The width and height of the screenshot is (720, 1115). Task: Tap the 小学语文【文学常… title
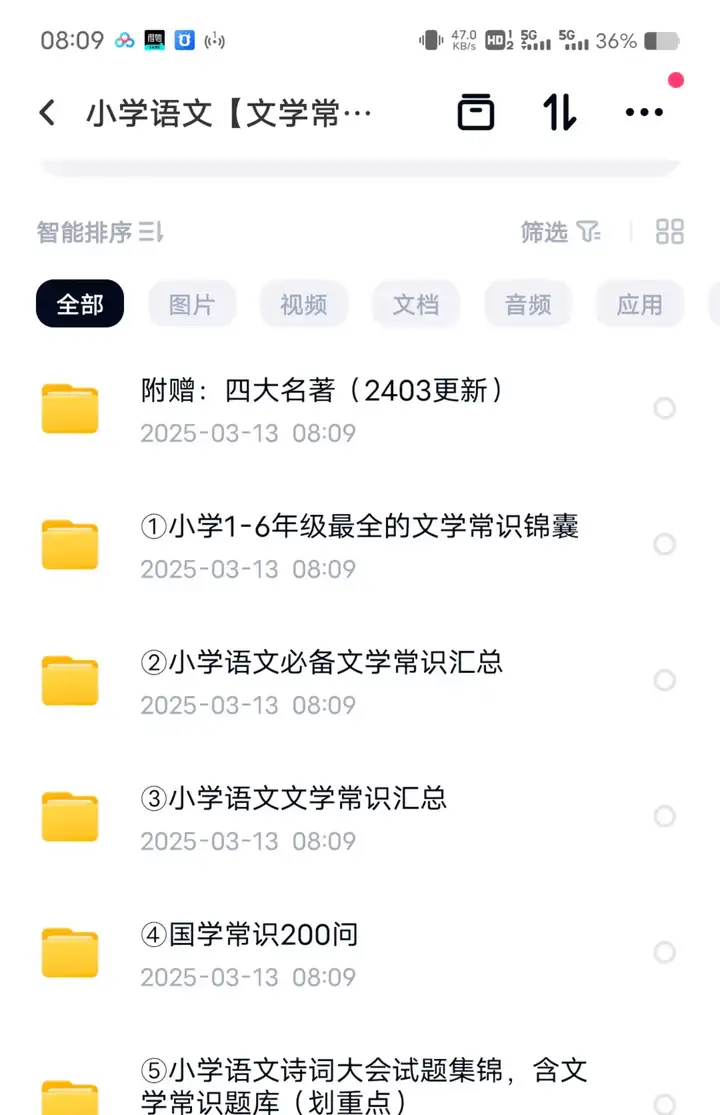(x=230, y=112)
